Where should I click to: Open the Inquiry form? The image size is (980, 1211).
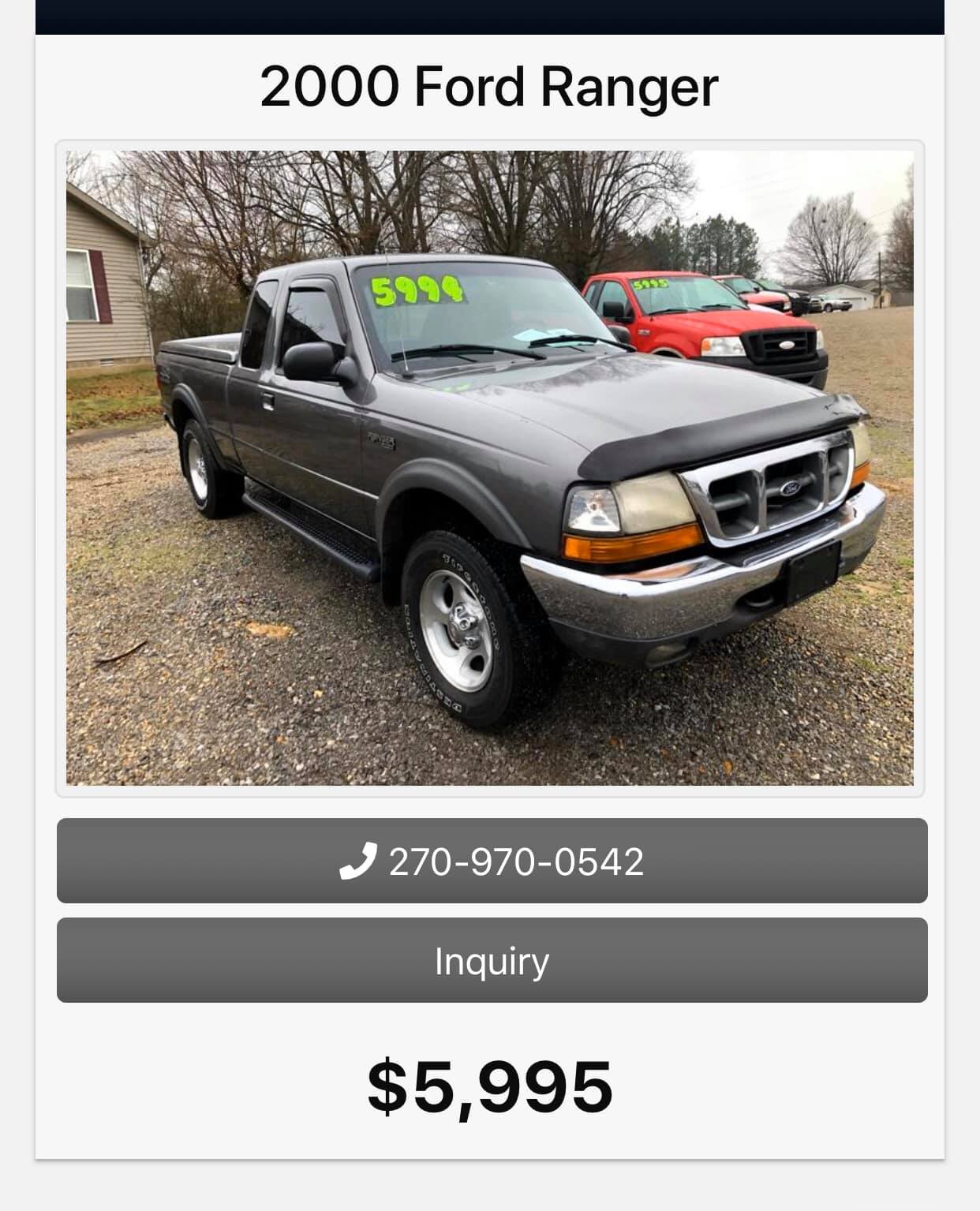click(x=492, y=960)
